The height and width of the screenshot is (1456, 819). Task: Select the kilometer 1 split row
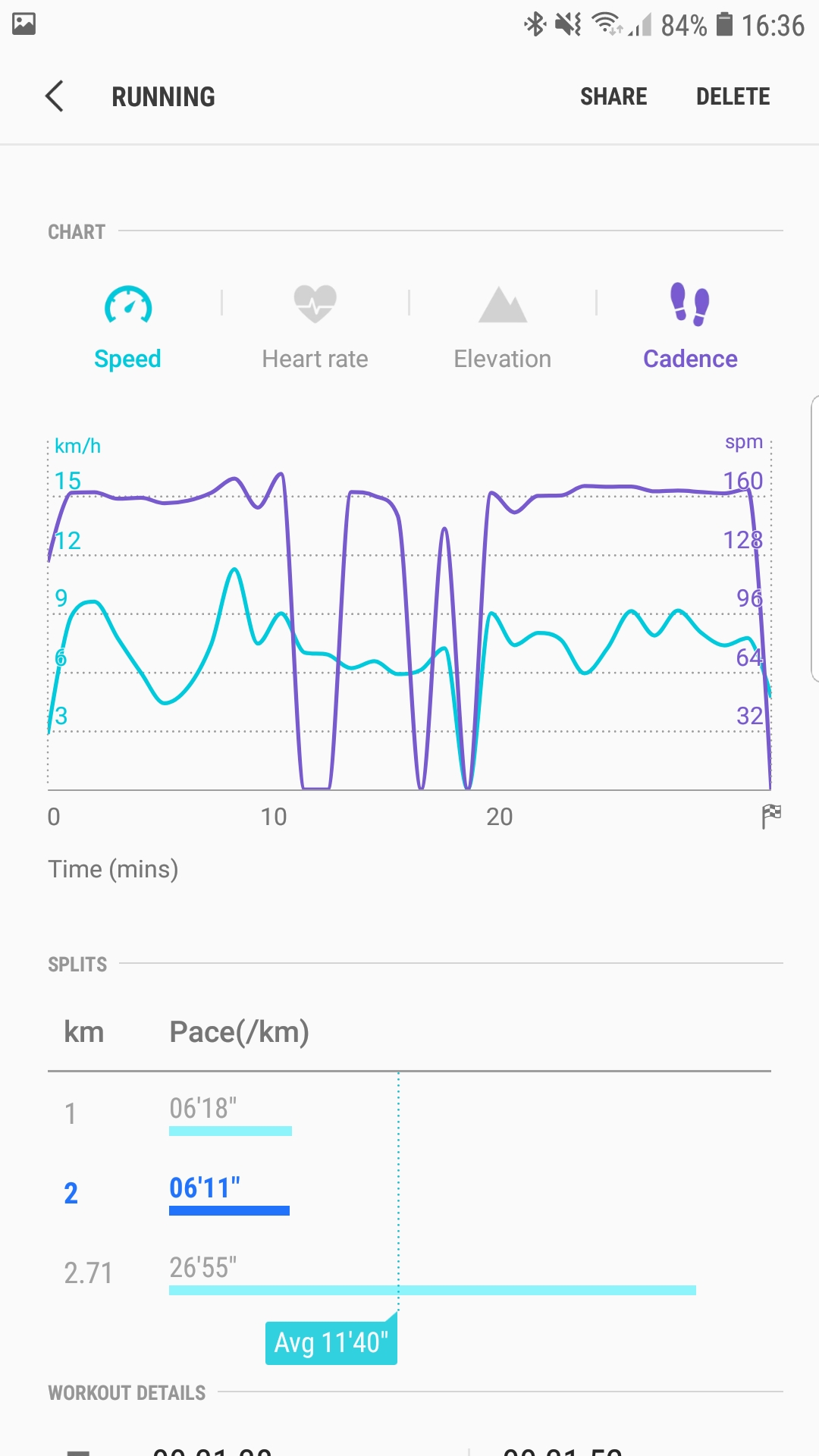coord(409,1113)
